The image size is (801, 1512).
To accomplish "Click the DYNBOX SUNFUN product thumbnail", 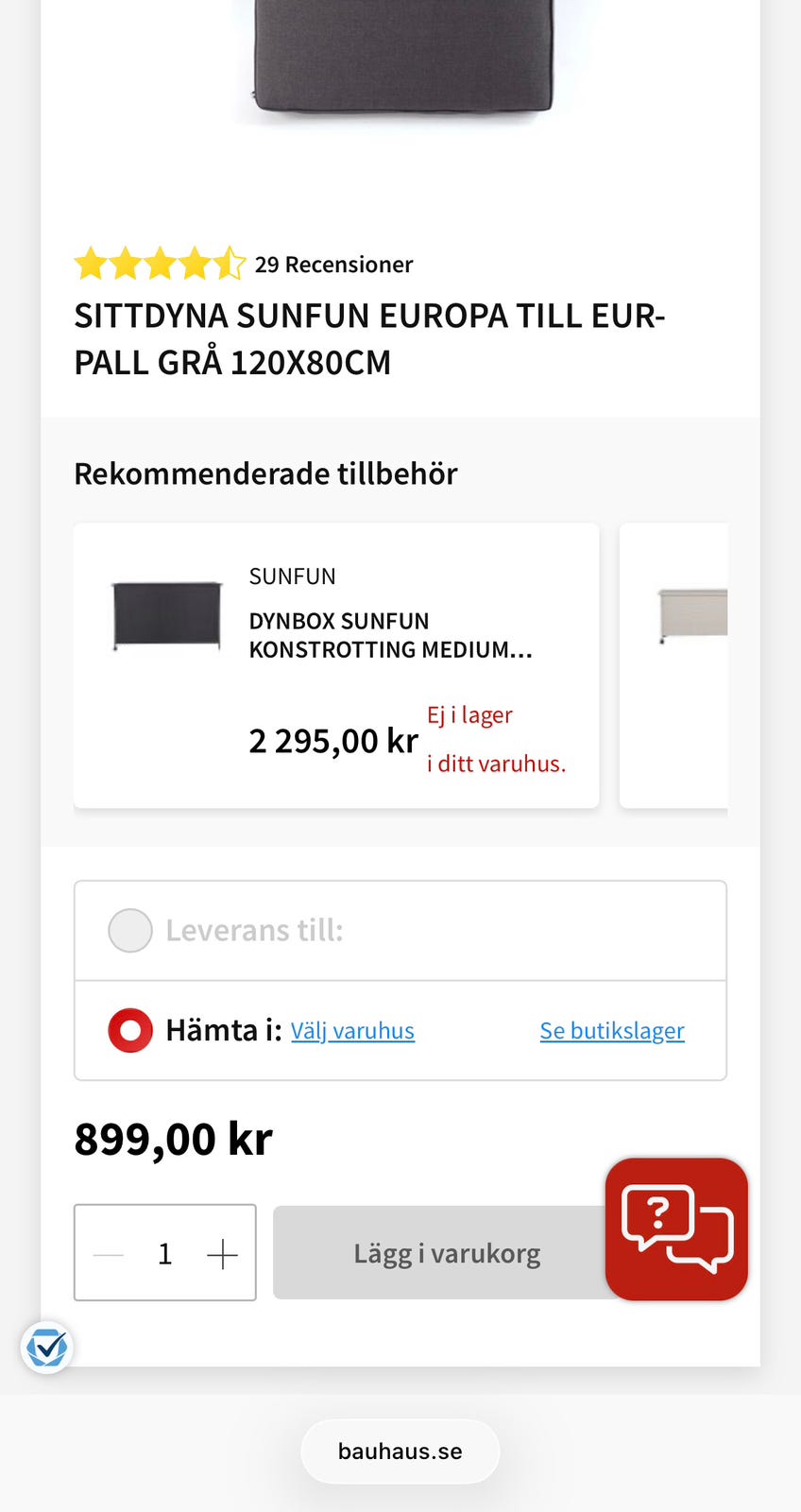I will [x=167, y=616].
